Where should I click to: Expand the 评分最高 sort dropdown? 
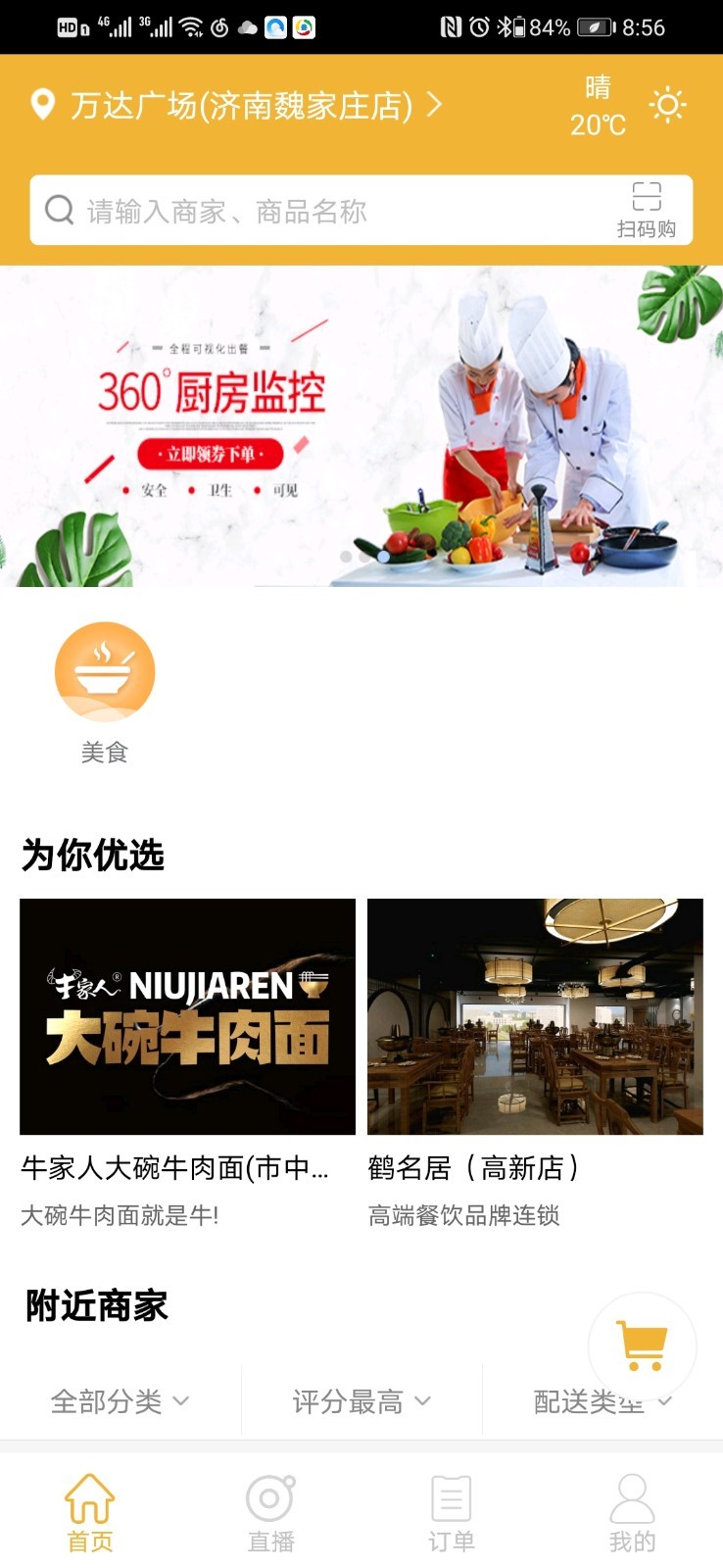(x=361, y=1401)
